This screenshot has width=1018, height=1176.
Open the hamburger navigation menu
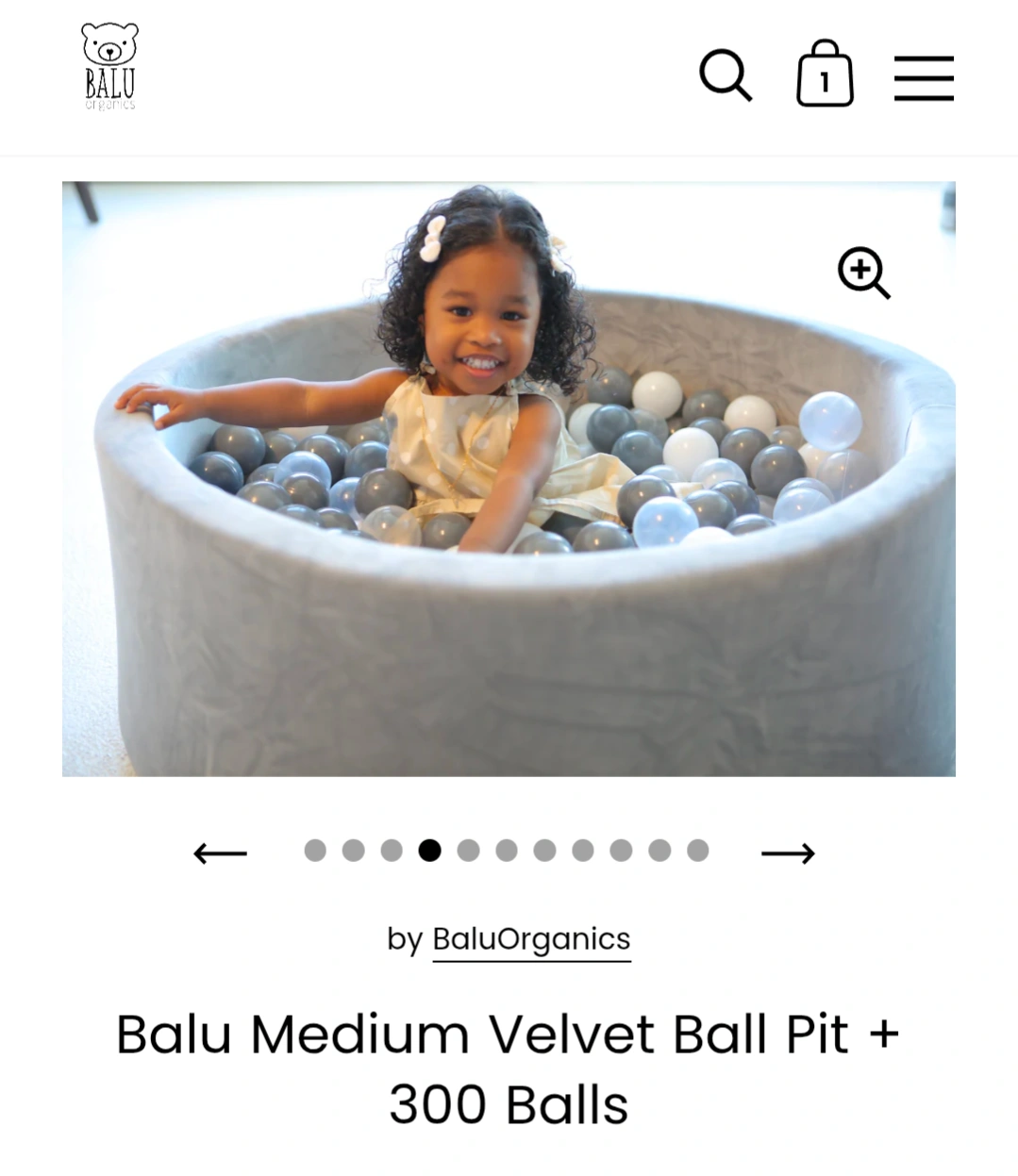(924, 77)
